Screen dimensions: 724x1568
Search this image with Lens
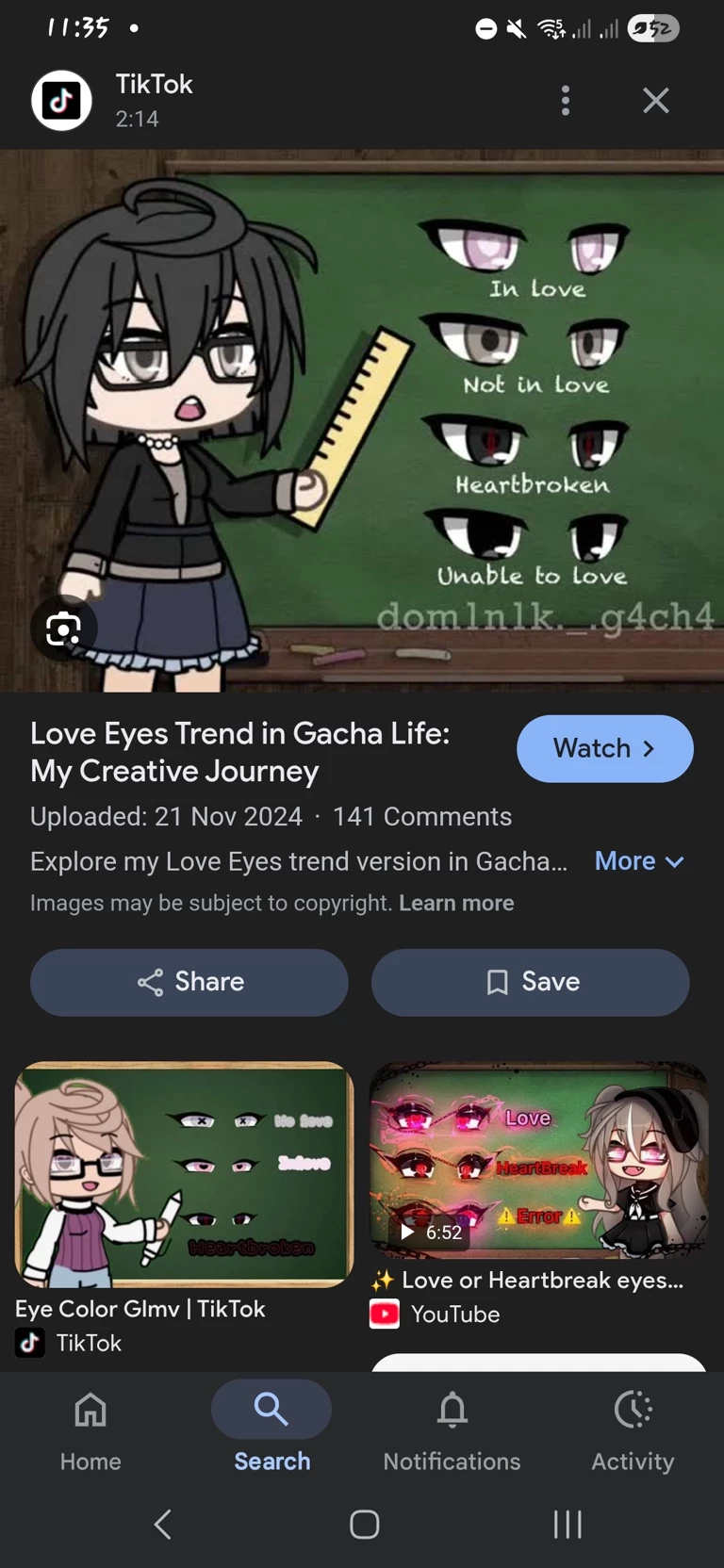click(x=63, y=629)
